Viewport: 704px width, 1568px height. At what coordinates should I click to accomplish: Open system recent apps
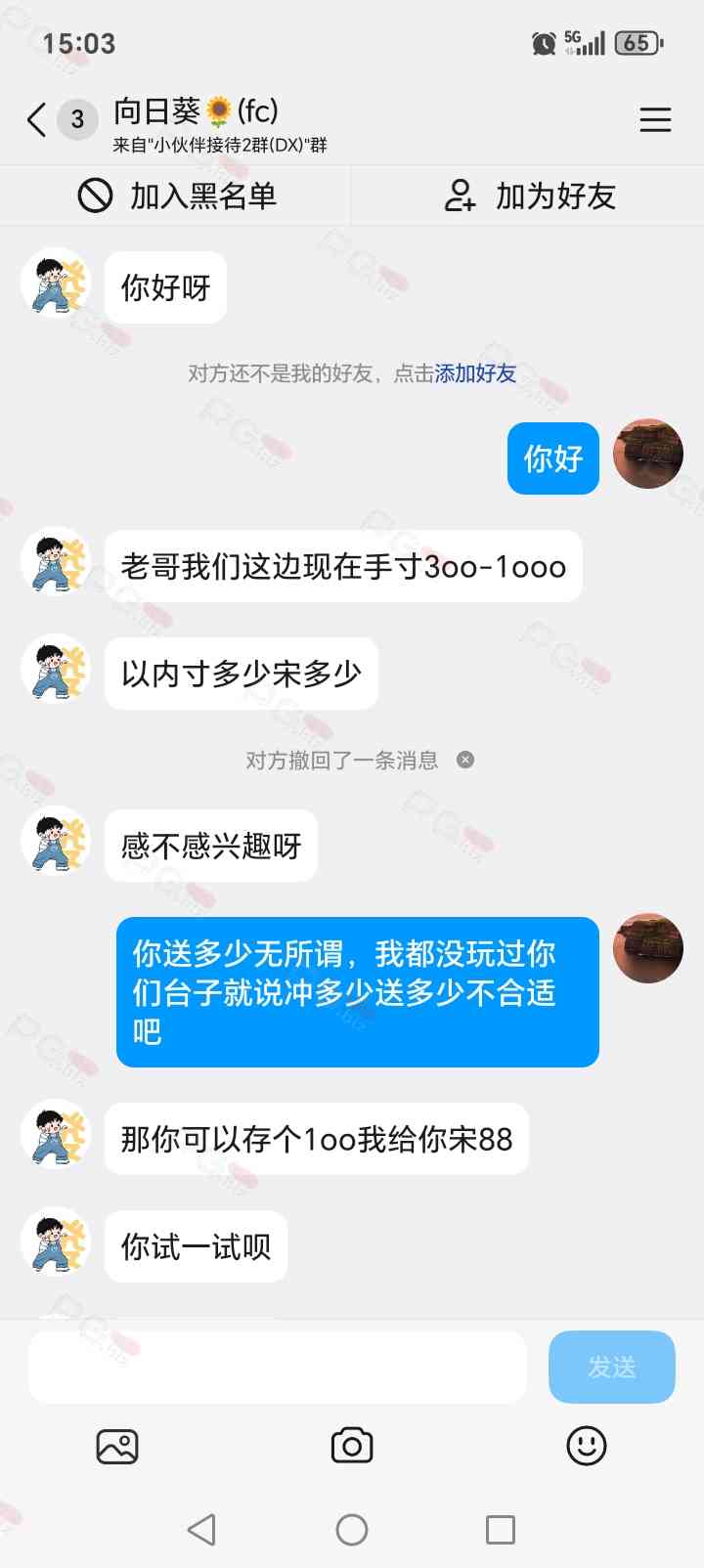click(x=501, y=1530)
